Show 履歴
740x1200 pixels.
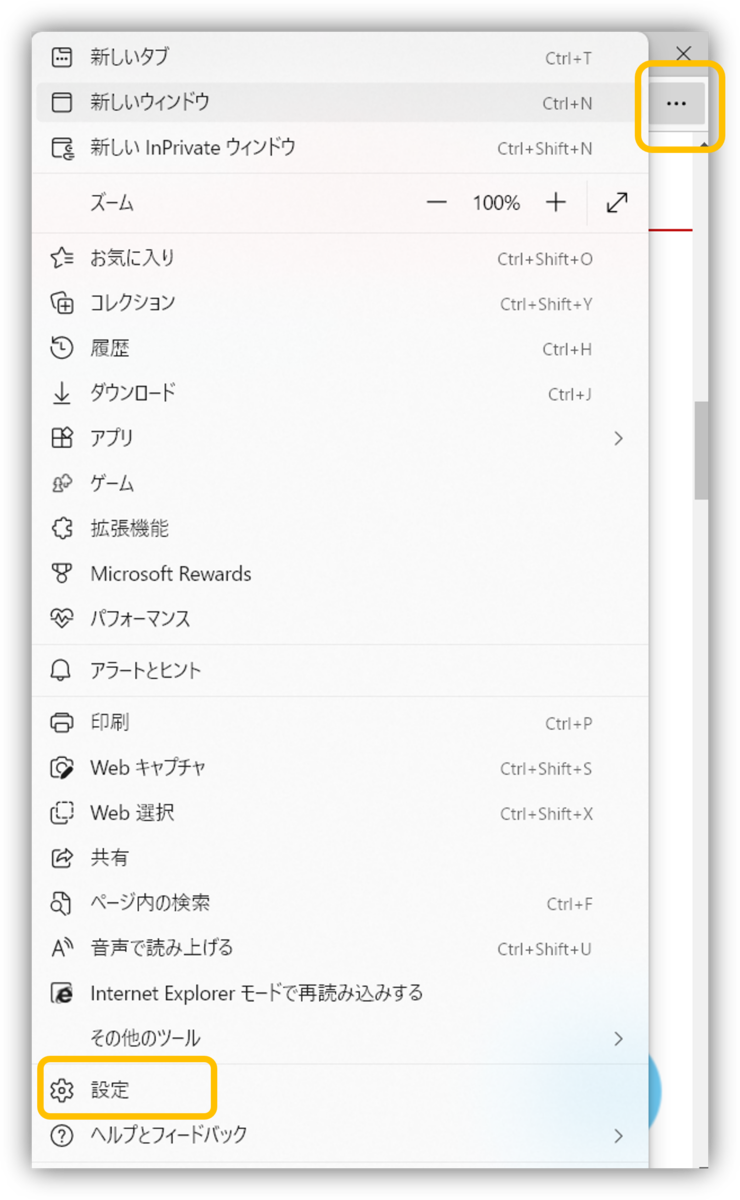pyautogui.click(x=340, y=349)
